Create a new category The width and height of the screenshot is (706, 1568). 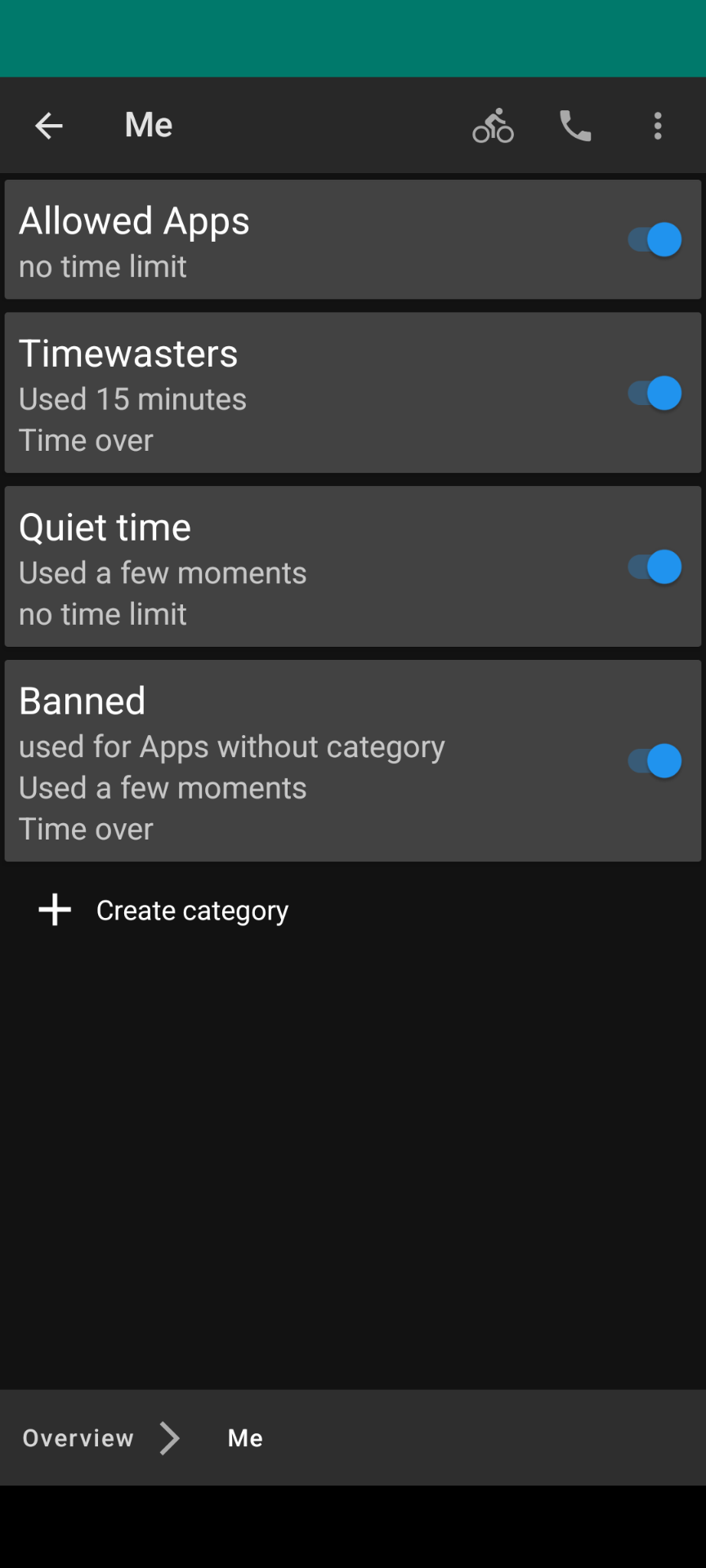coord(163,910)
